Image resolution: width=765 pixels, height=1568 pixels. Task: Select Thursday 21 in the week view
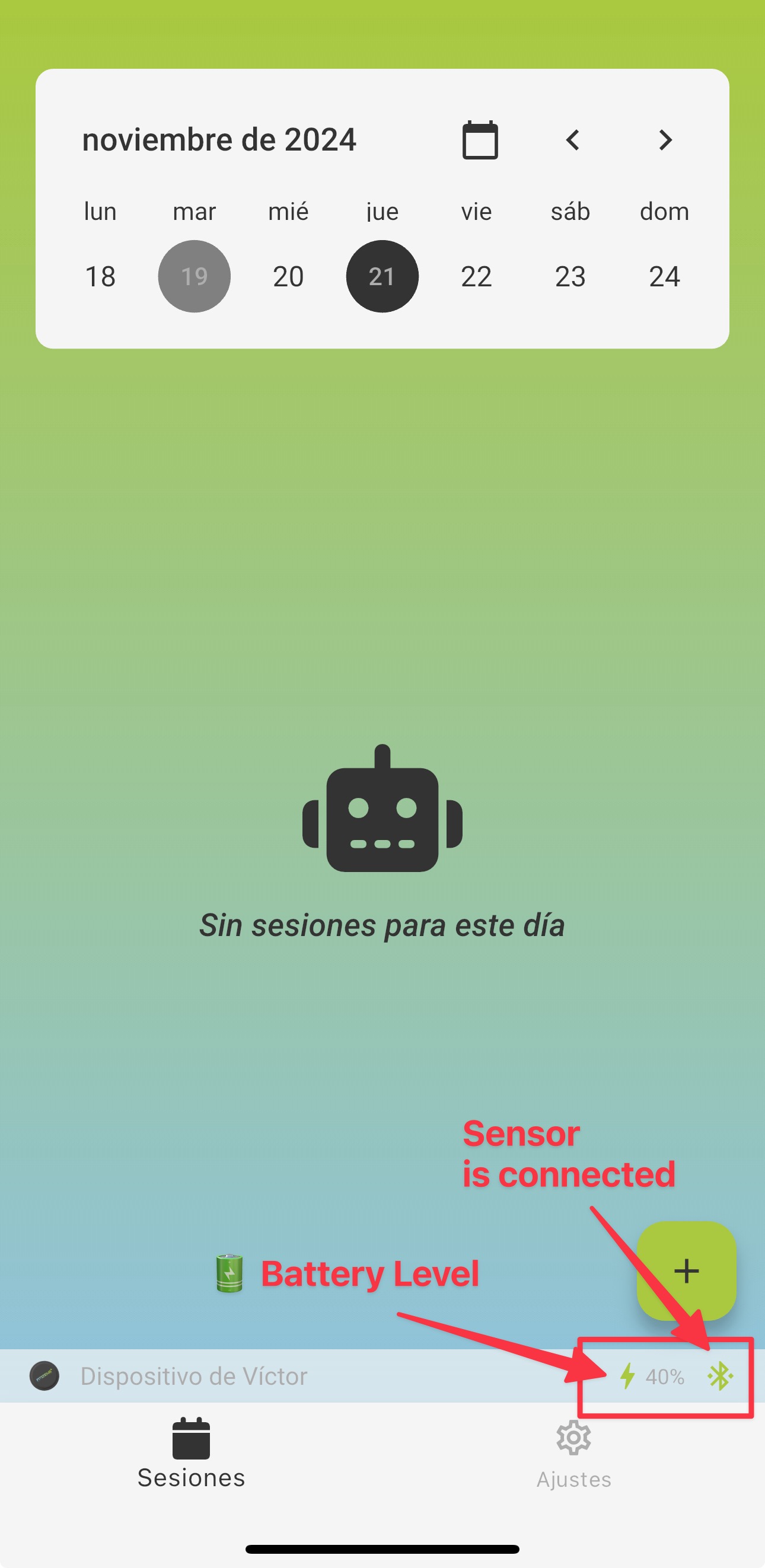click(x=382, y=276)
